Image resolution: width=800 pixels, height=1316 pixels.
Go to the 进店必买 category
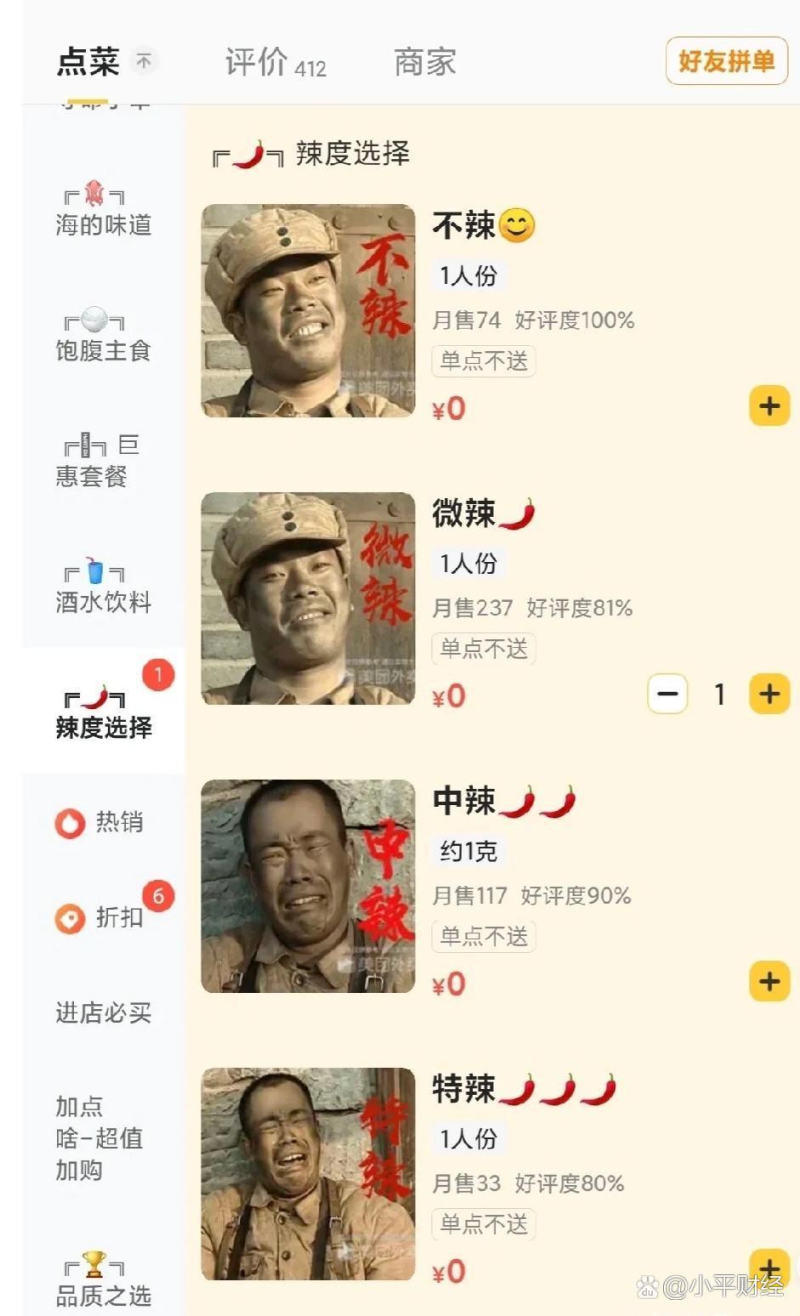pyautogui.click(x=103, y=1013)
